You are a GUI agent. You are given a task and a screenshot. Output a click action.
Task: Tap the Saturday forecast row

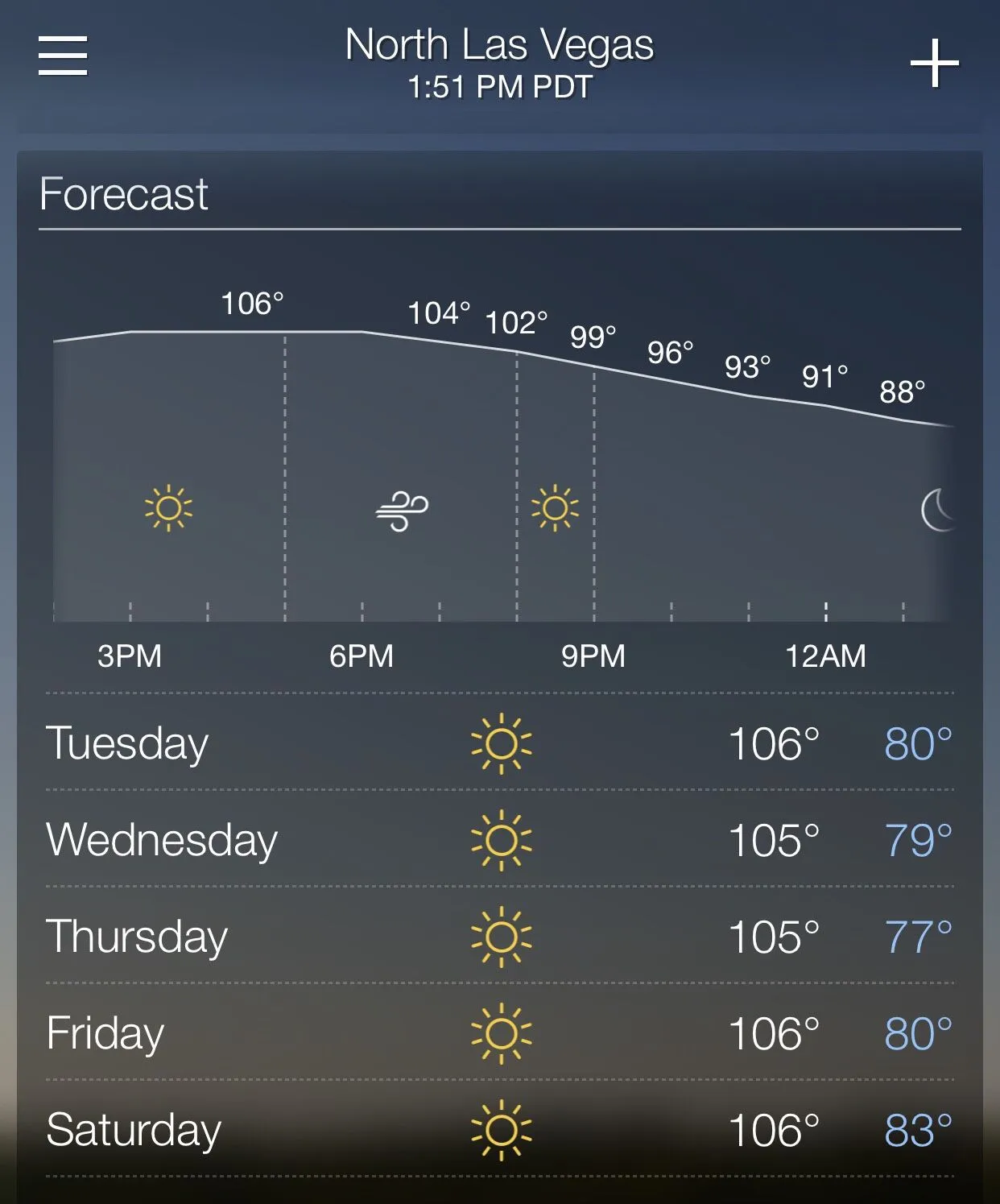[x=499, y=1129]
